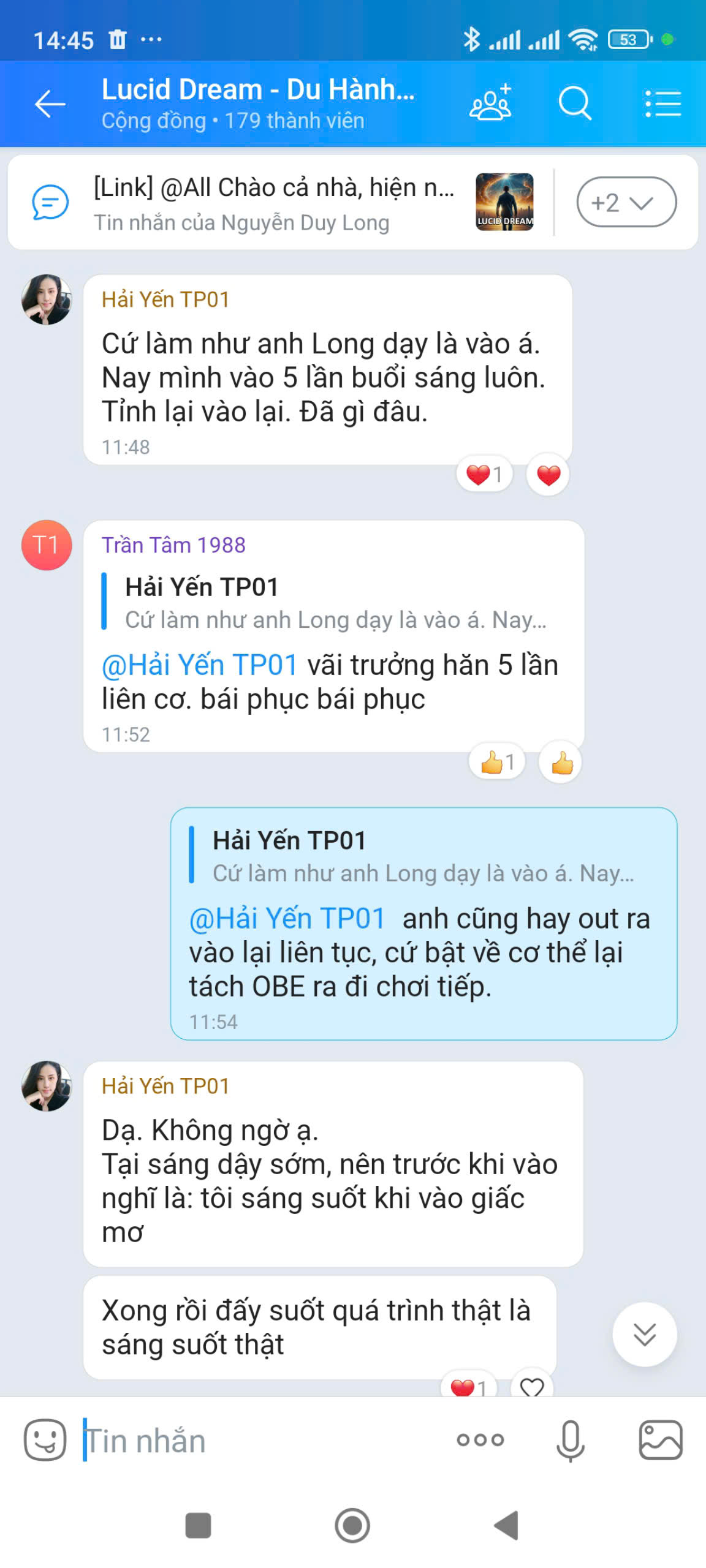706x1568 pixels.
Task: Open Trần Tâm 1988's T1 avatar
Action: click(47, 545)
